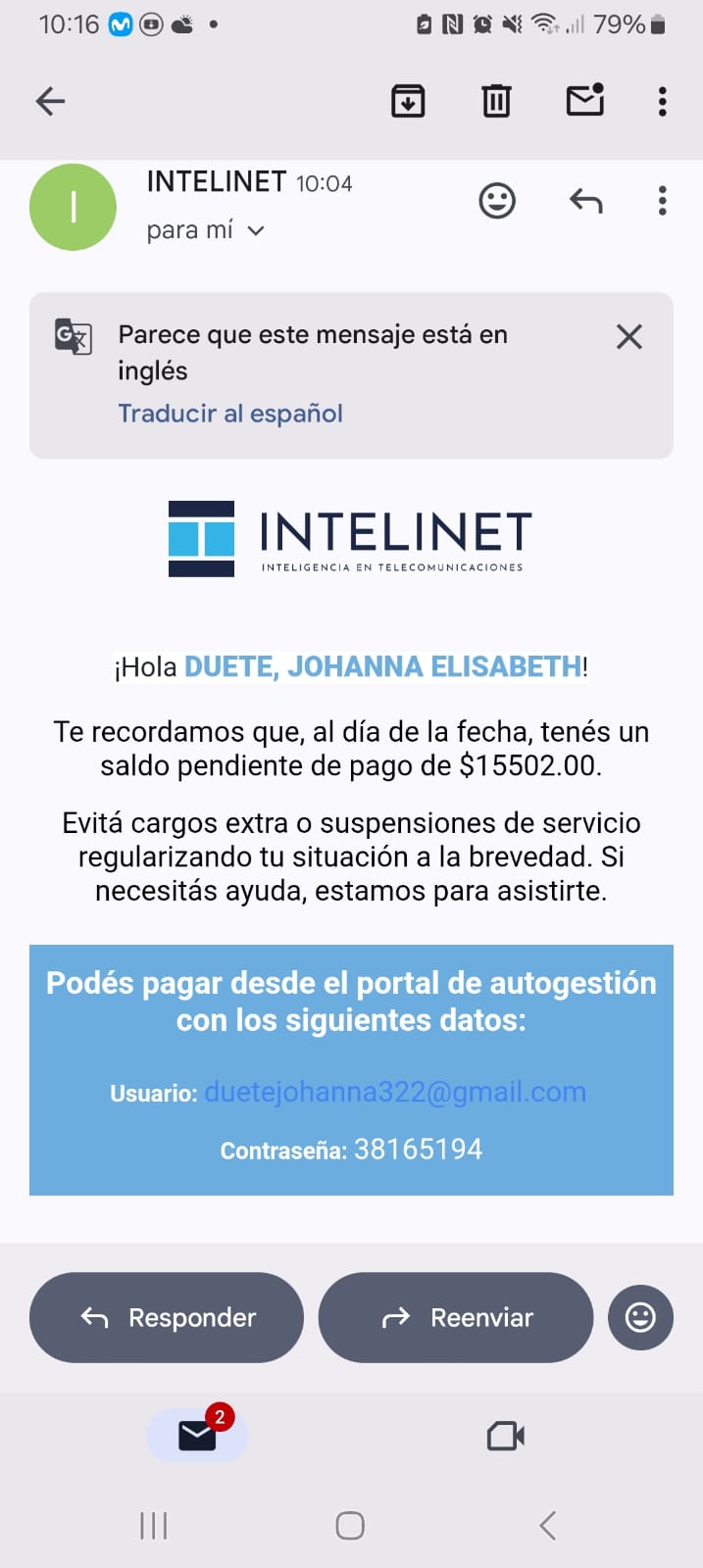The height and width of the screenshot is (1568, 703).
Task: Tap the Reenviar button
Action: point(456,1317)
